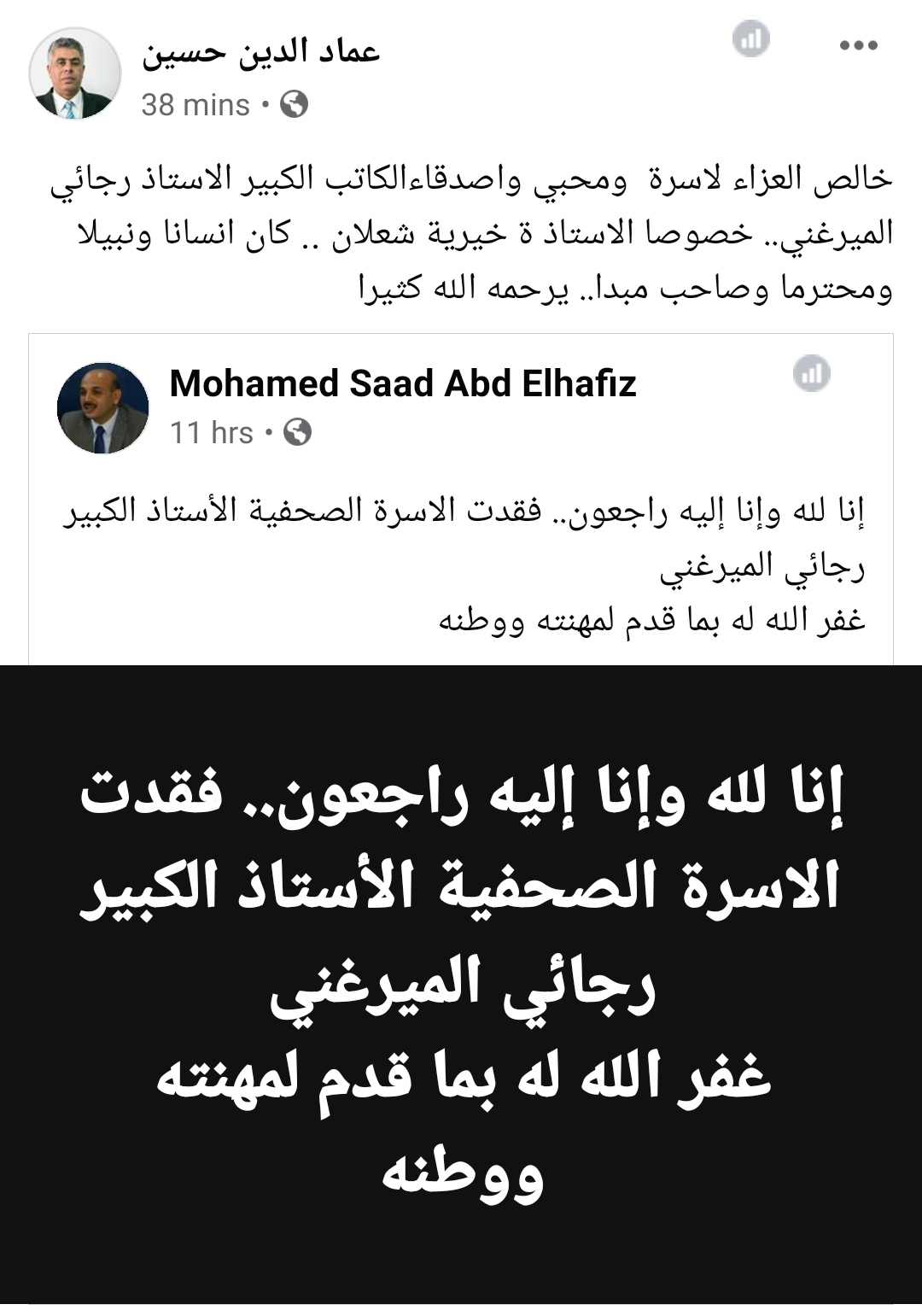Open Mohamed Saad Abd Elhafiz profile name
Screen dimensions: 922x1316
pos(402,383)
